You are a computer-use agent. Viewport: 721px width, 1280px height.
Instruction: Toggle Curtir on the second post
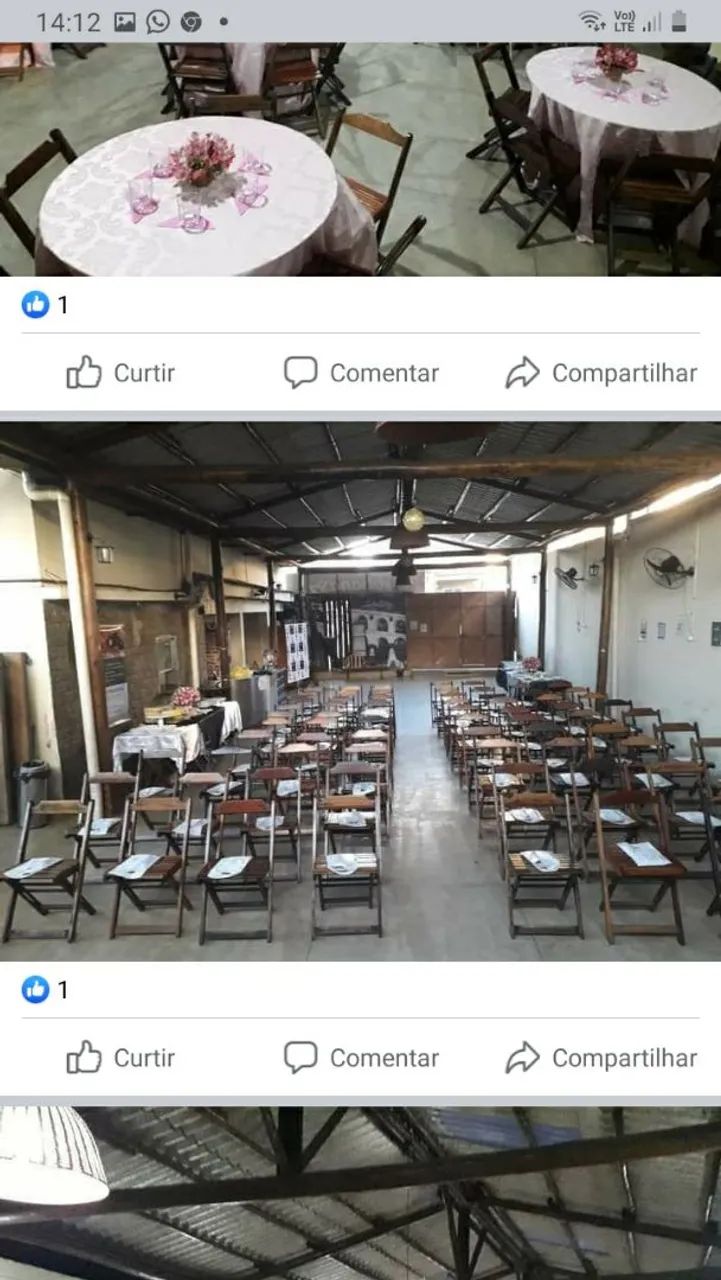[120, 1057]
